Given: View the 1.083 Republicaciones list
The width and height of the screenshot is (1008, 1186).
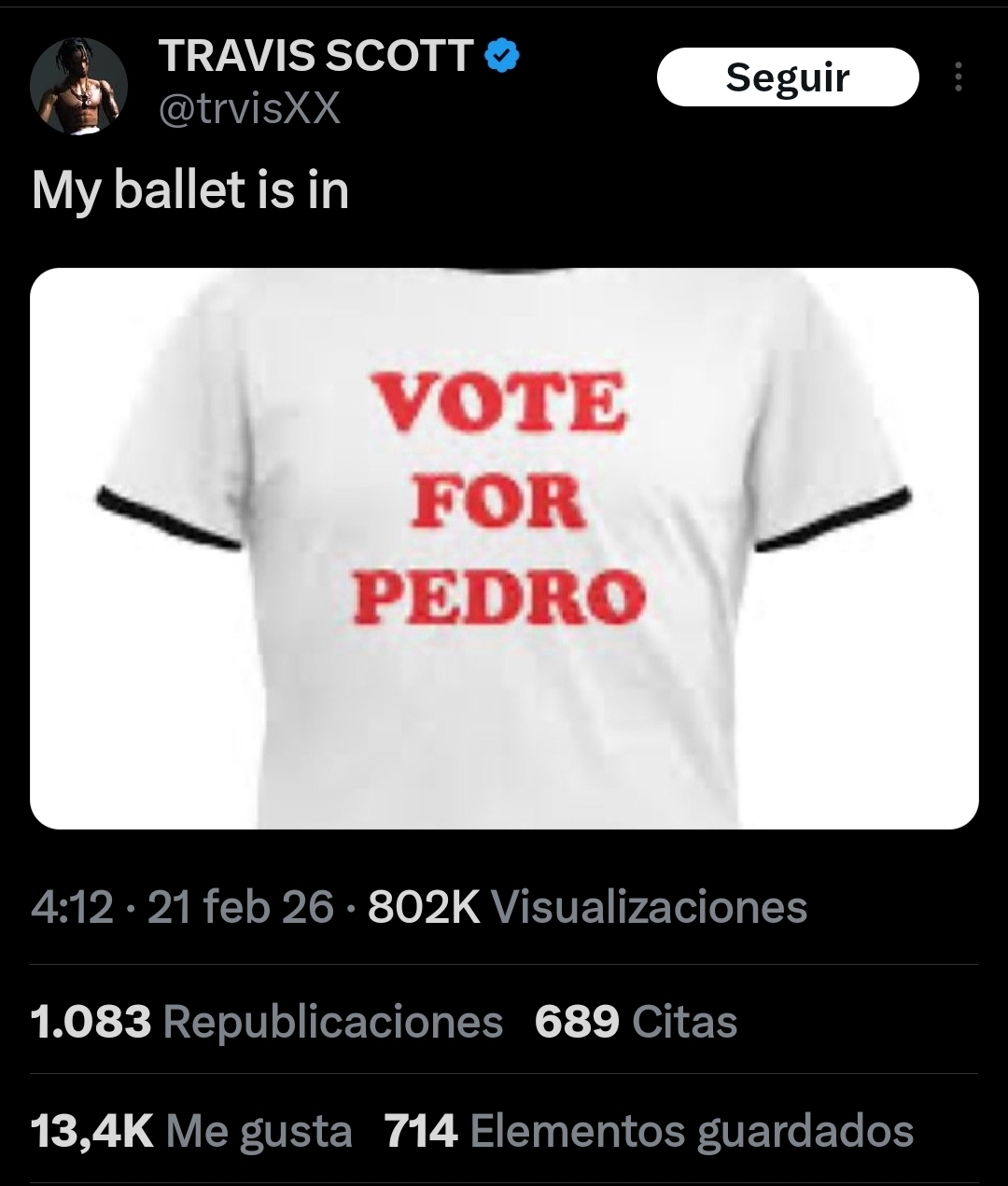Looking at the screenshot, I should (x=266, y=1021).
